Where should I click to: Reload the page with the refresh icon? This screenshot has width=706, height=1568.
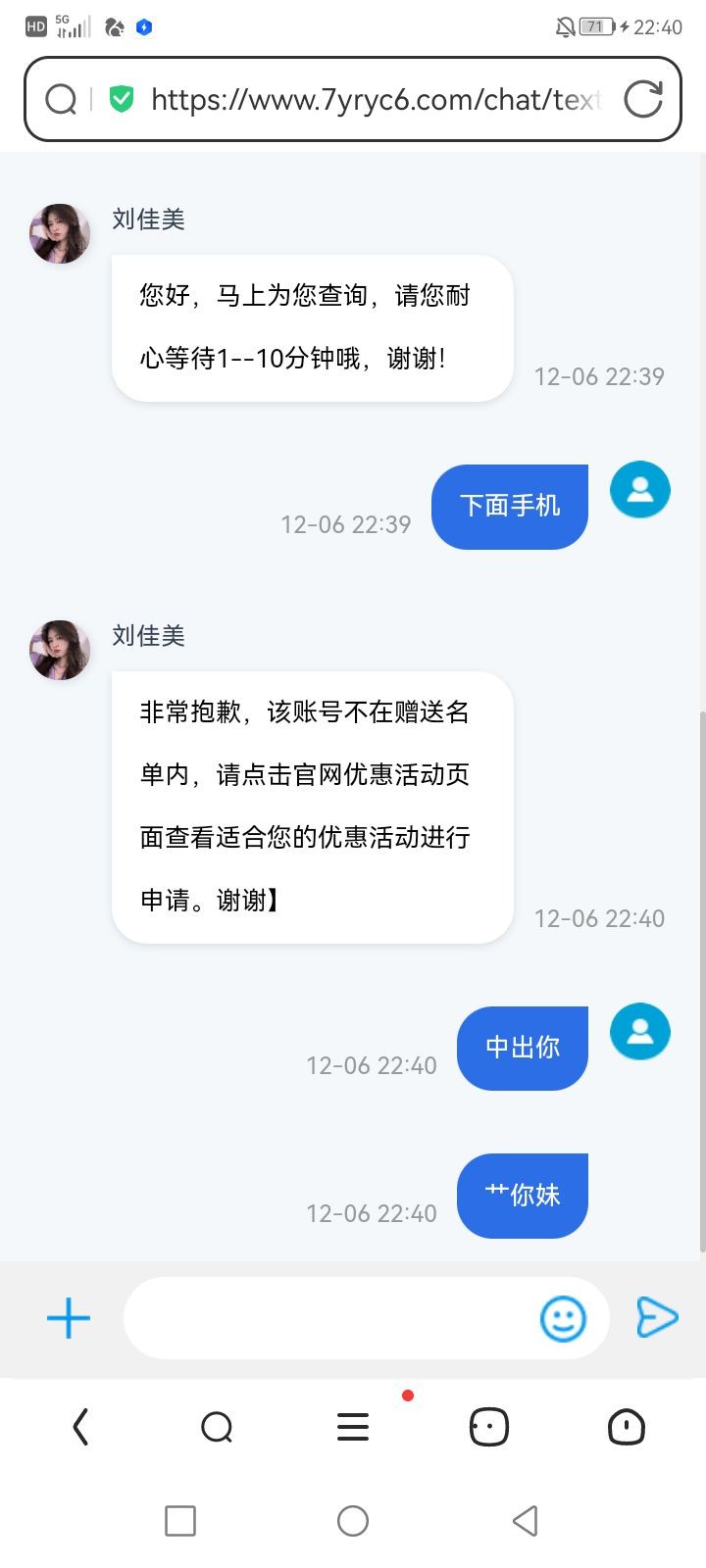click(643, 99)
